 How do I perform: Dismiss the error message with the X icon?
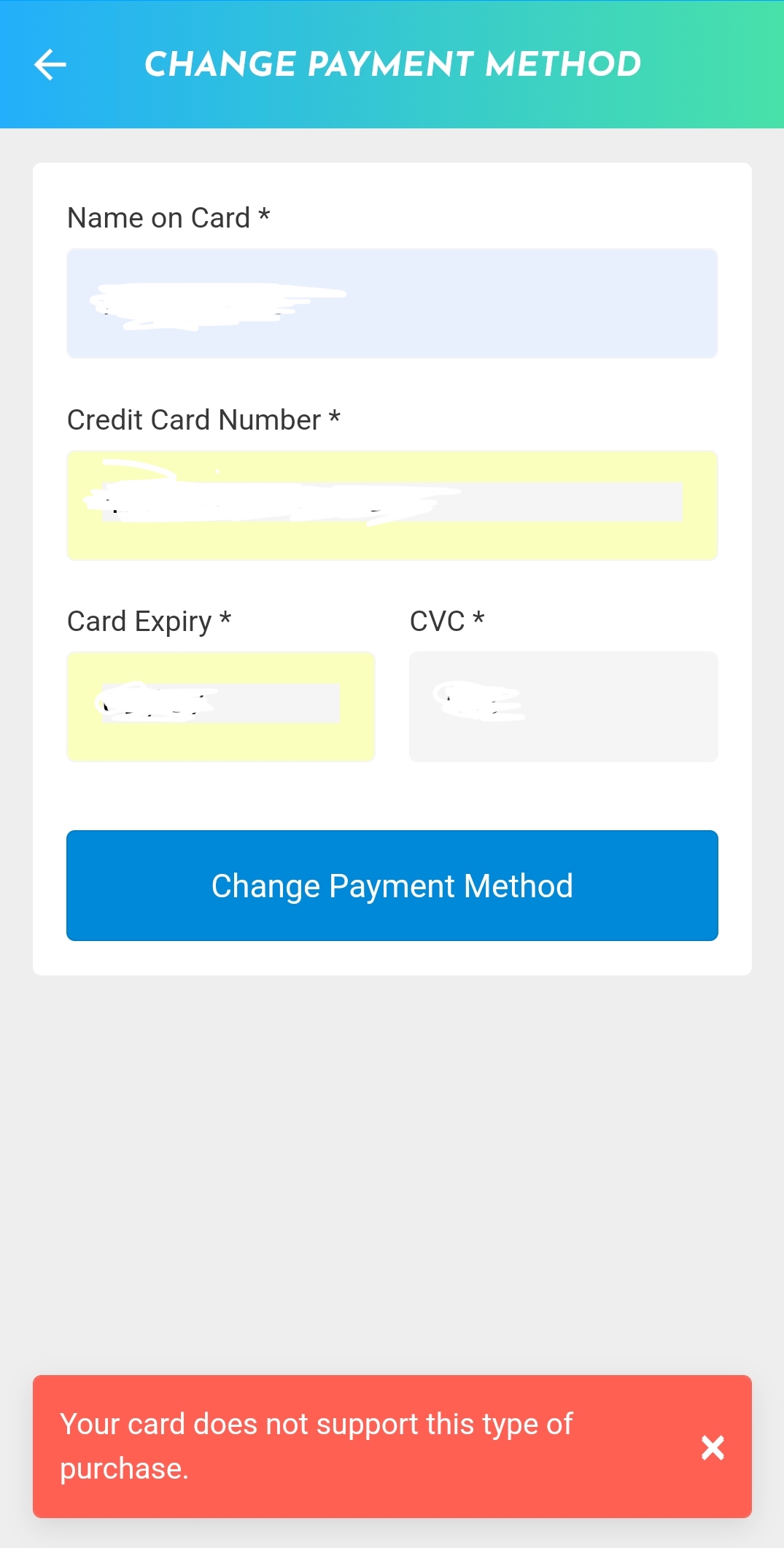click(713, 1449)
